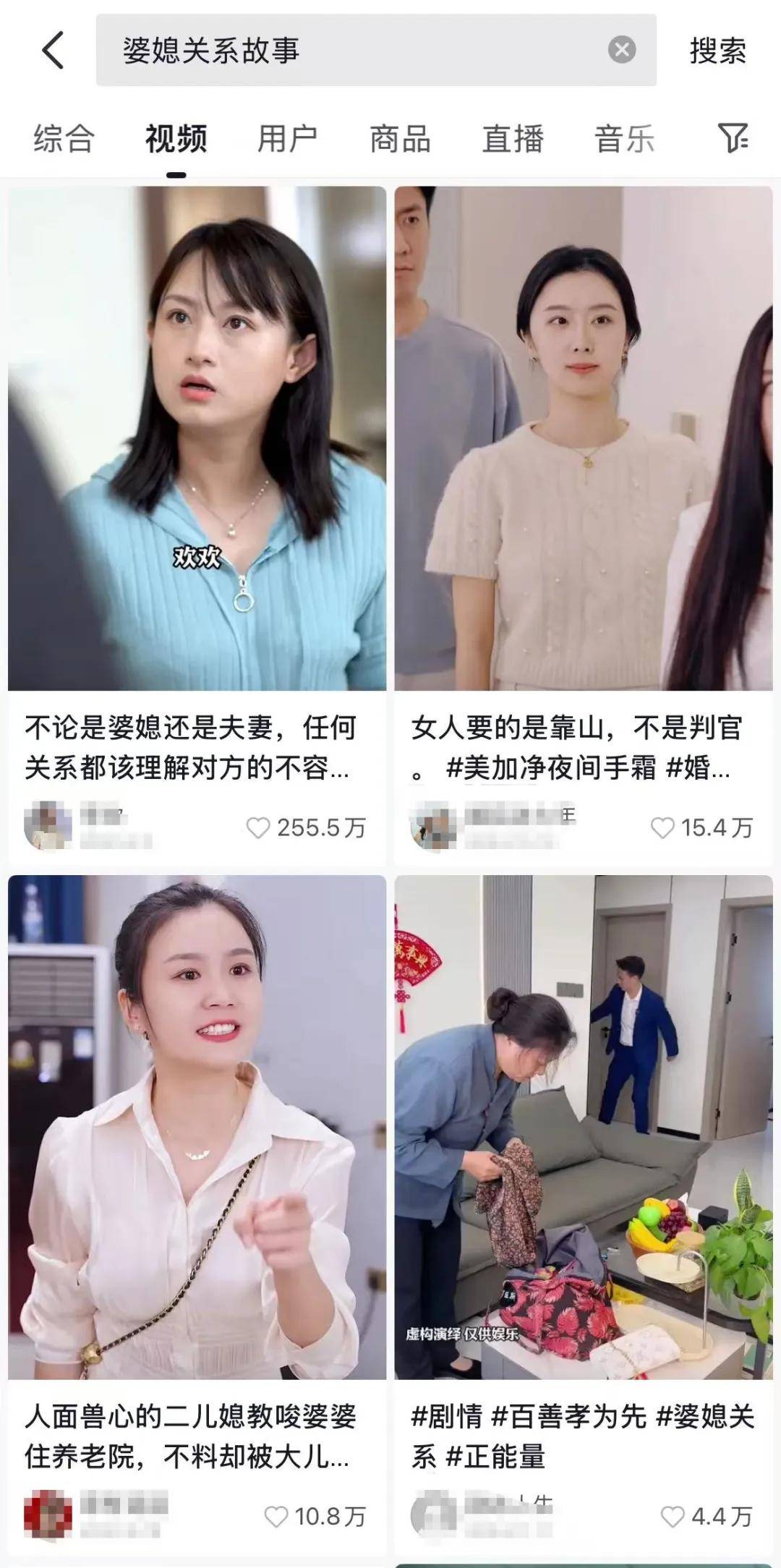Open the search filter icon
The image size is (781, 1568).
point(733,137)
